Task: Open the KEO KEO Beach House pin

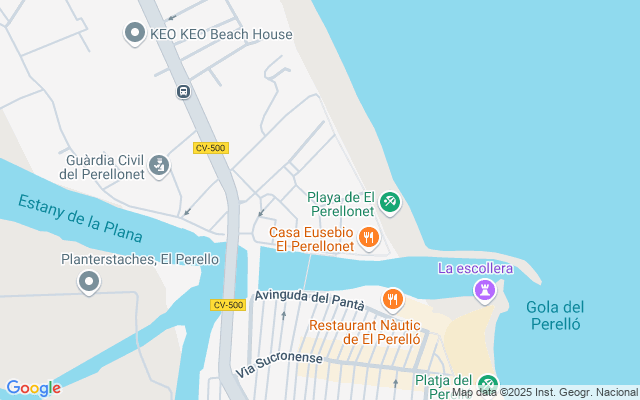Action: (x=135, y=34)
